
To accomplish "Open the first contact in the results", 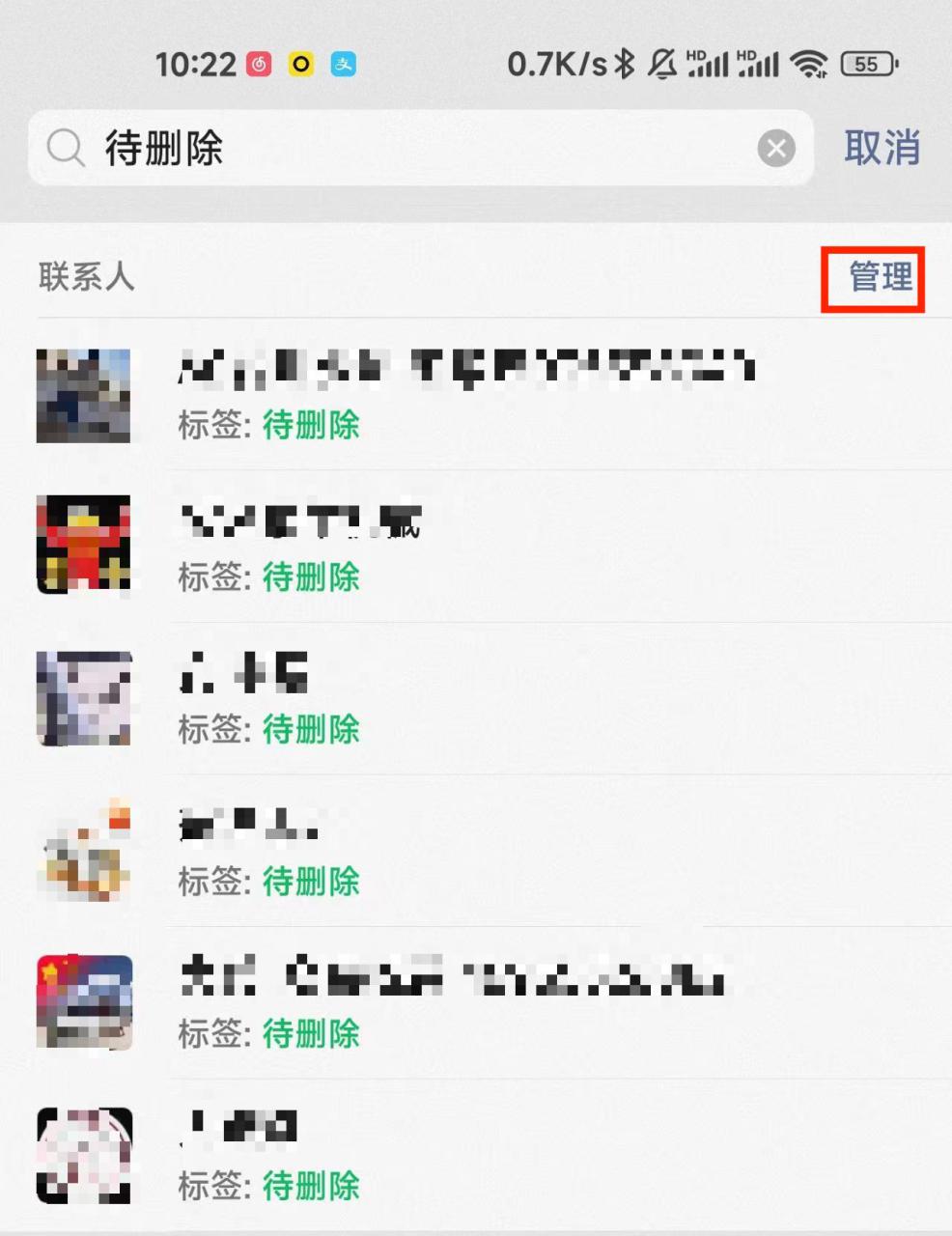I will (x=463, y=396).
